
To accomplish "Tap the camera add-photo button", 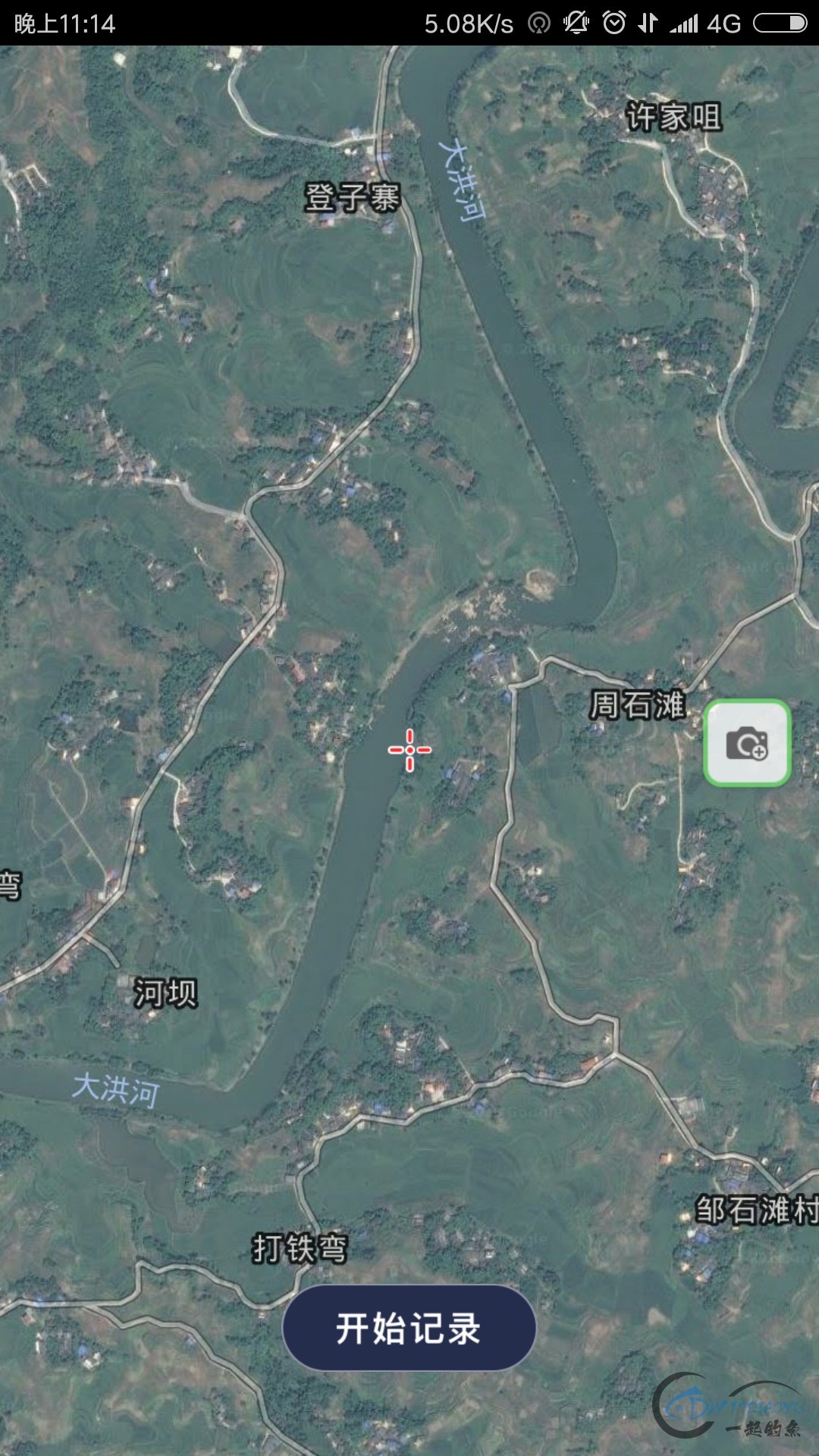I will [x=747, y=743].
